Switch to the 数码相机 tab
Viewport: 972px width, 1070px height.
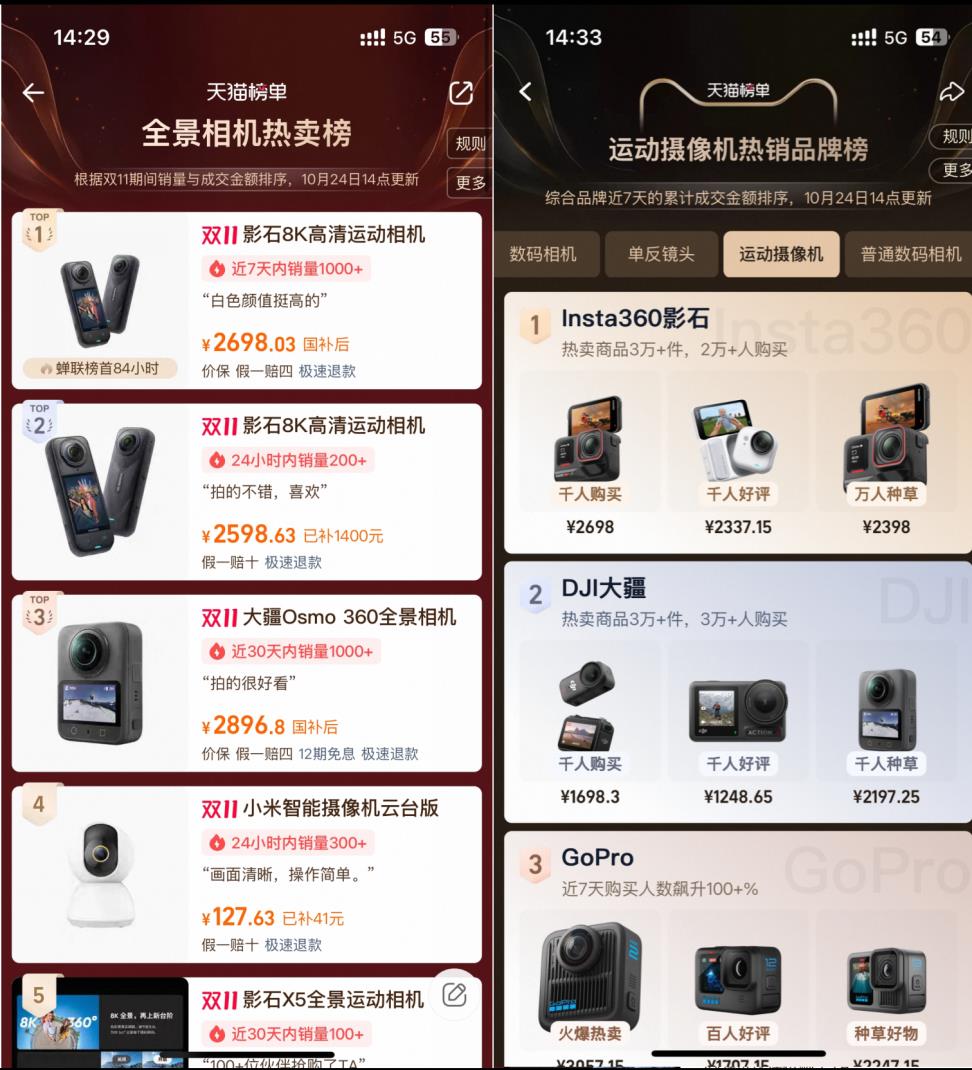click(546, 255)
